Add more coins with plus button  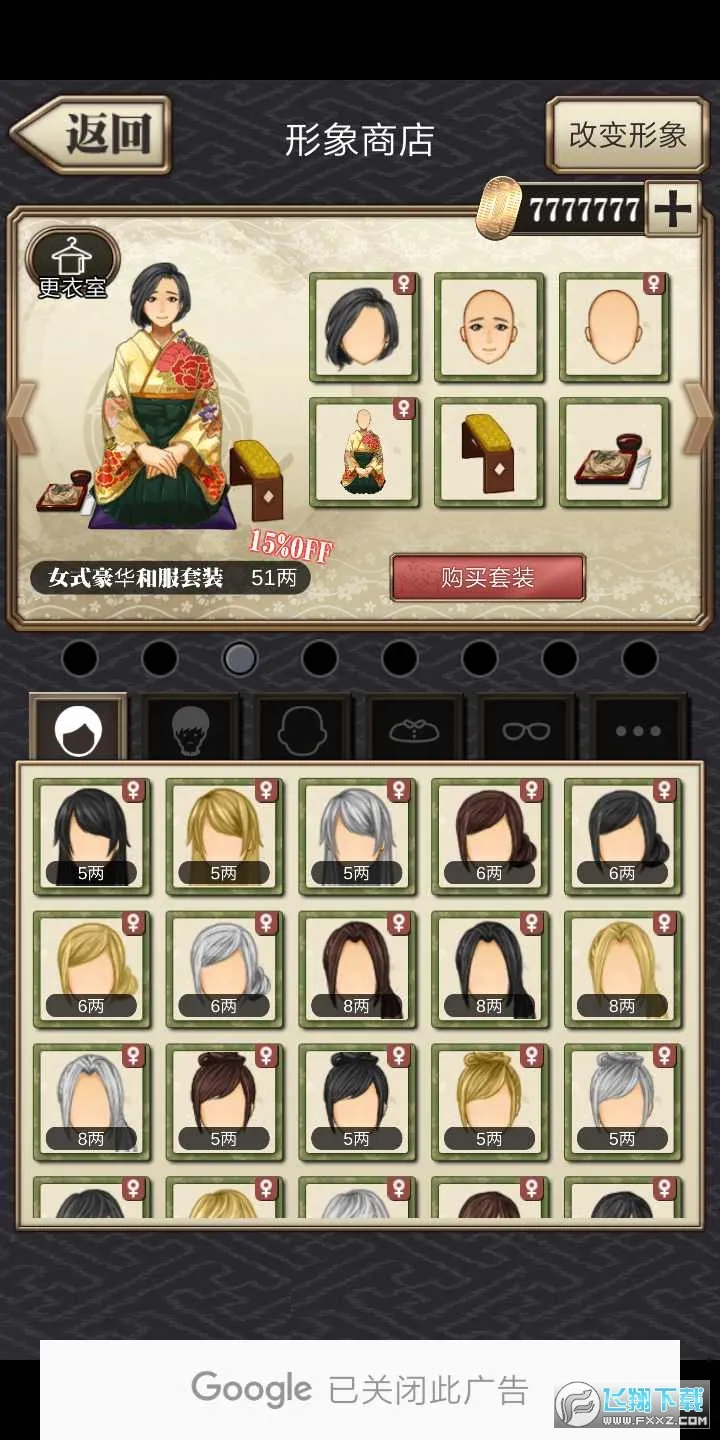[x=671, y=209]
